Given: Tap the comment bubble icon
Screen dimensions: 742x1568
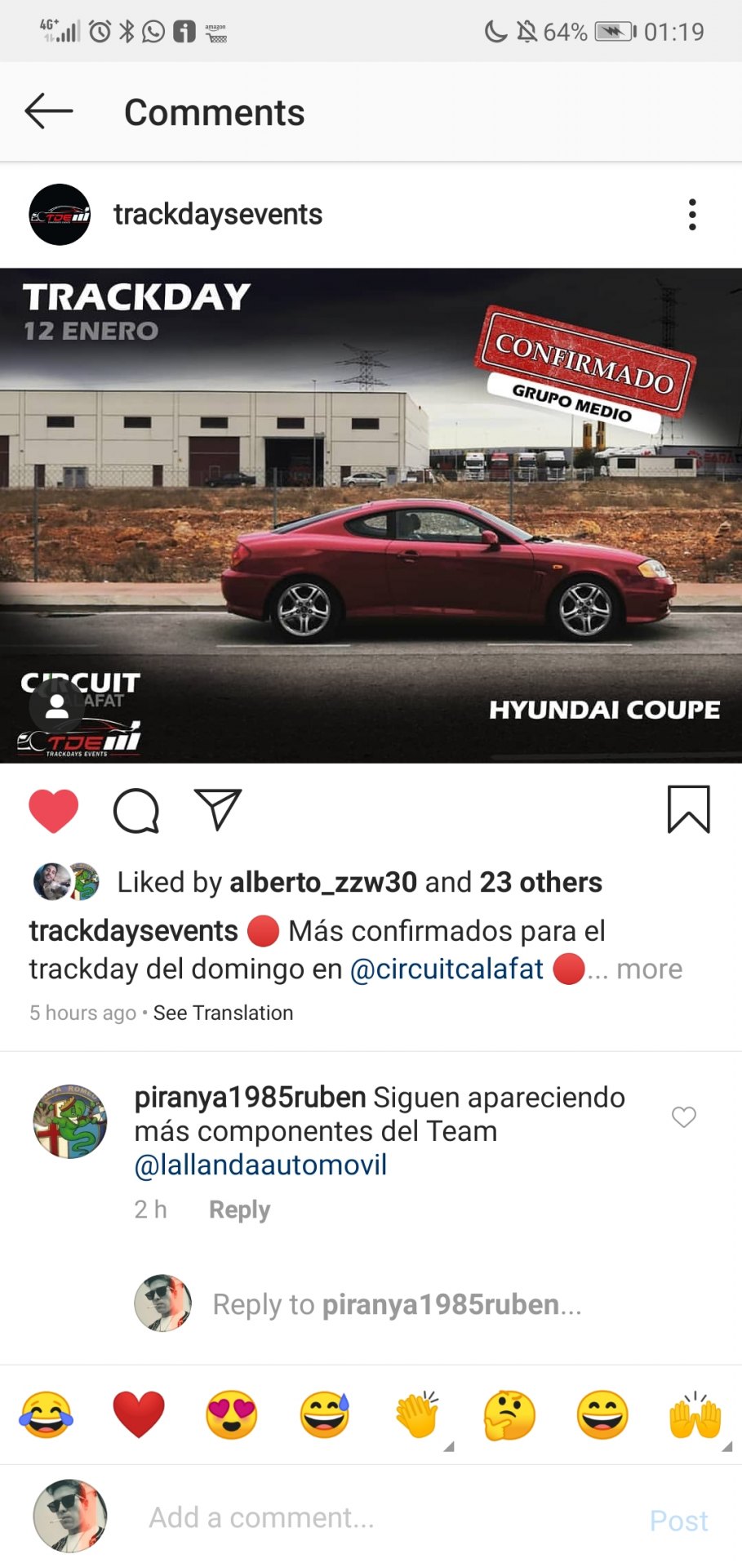Looking at the screenshot, I should coord(136,811).
